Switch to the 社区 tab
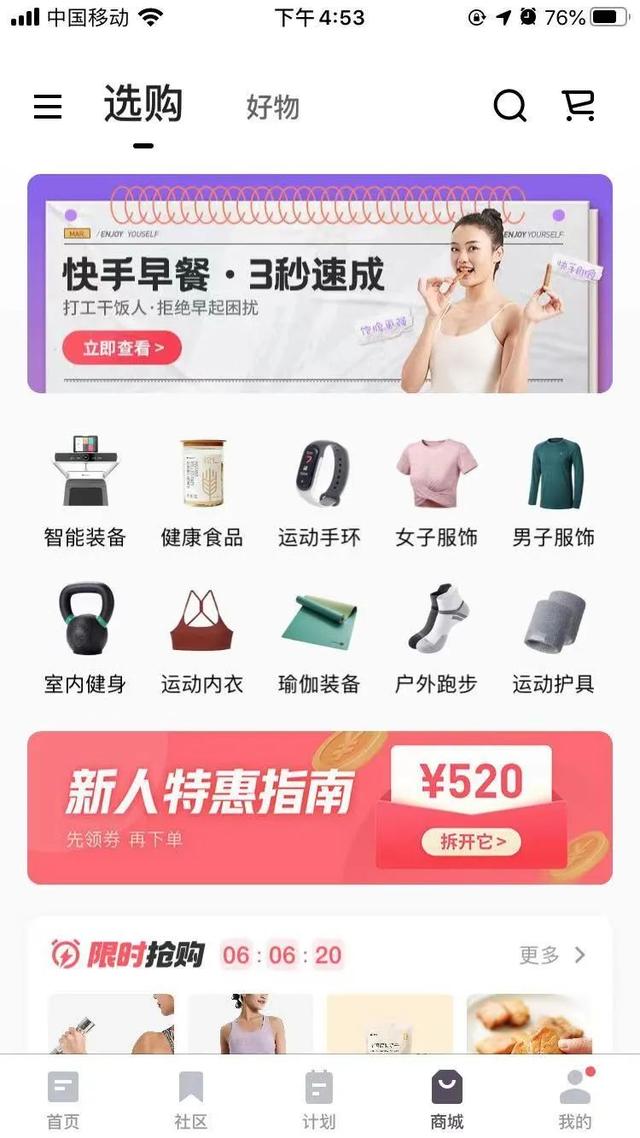Image resolution: width=640 pixels, height=1138 pixels. [190, 1098]
